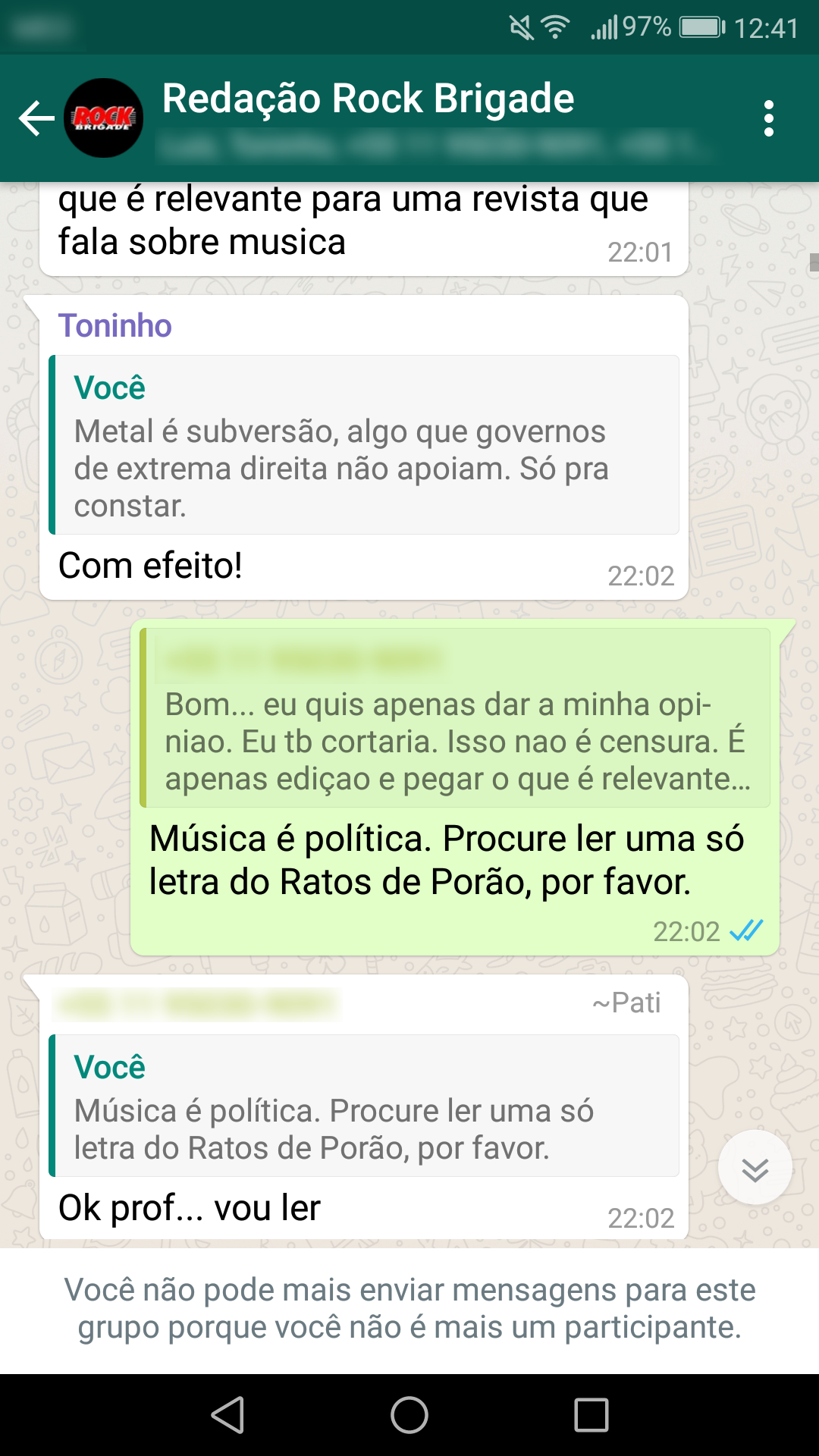Tap quoted message starting Bom... eu quis
The width and height of the screenshot is (819, 1456).
click(x=455, y=719)
